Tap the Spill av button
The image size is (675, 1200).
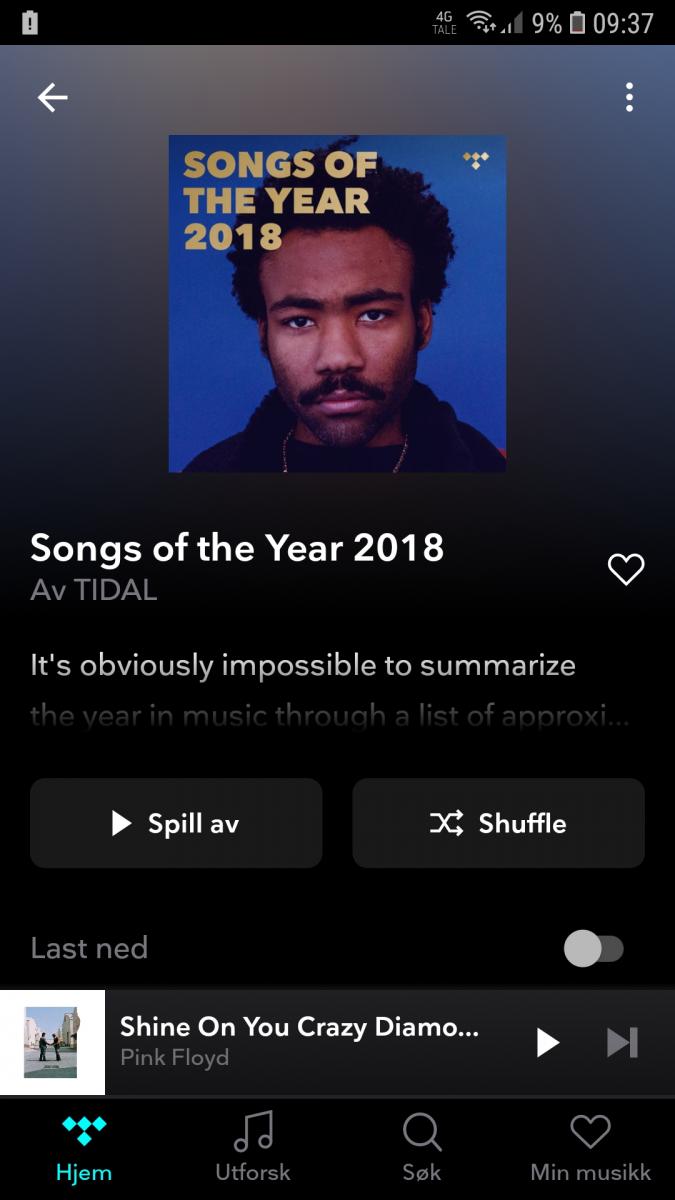(x=176, y=823)
